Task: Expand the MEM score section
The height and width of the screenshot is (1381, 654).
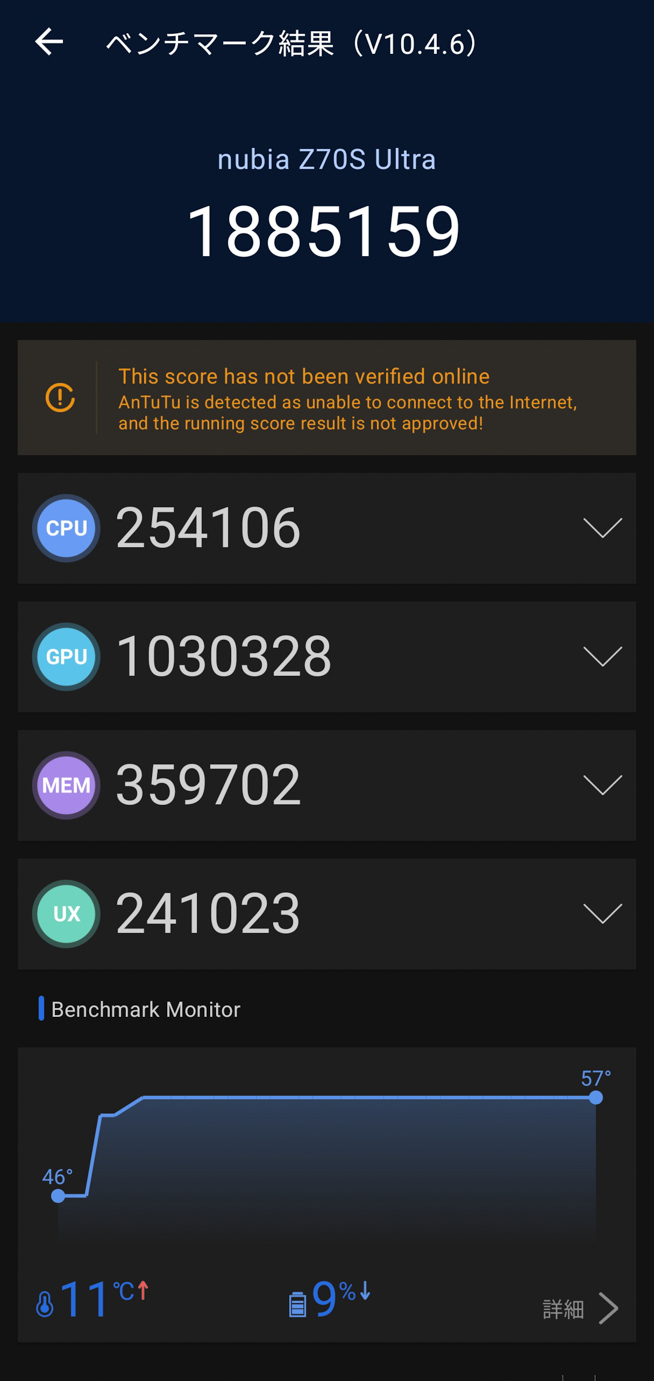Action: pyautogui.click(x=602, y=785)
